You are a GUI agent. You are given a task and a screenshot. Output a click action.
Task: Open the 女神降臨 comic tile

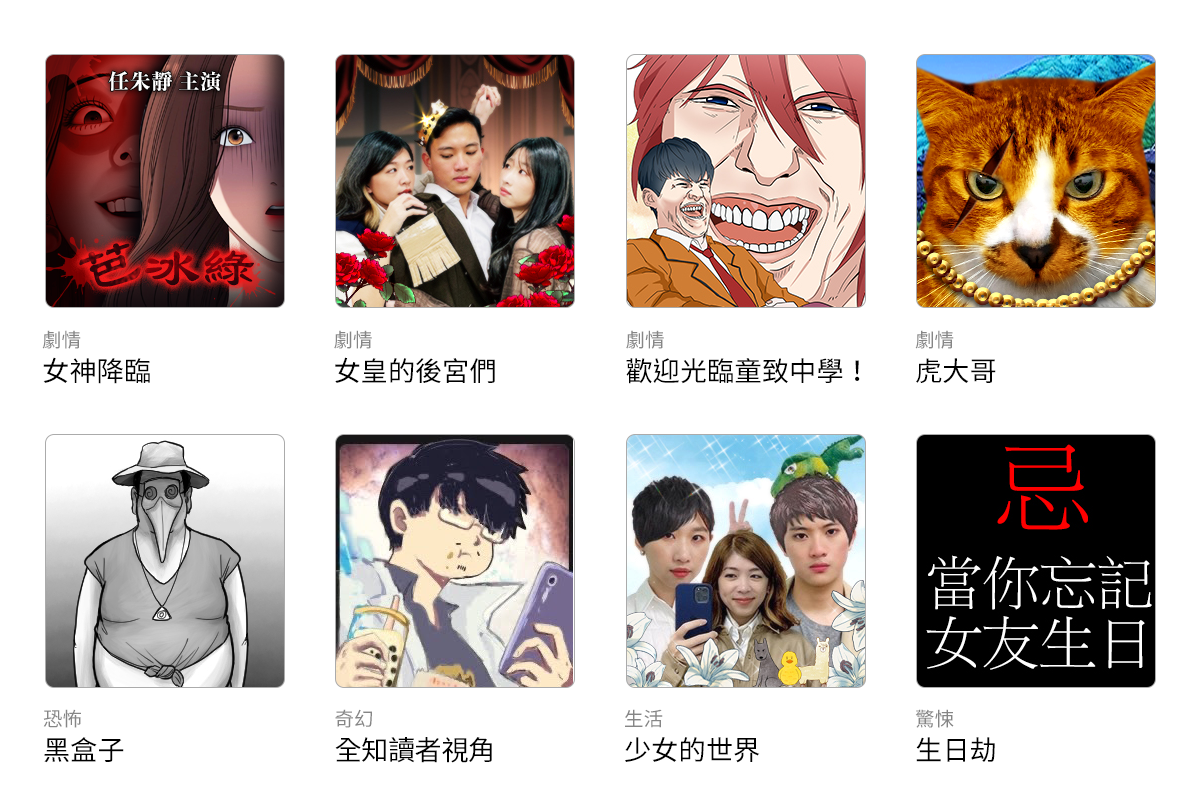165,181
